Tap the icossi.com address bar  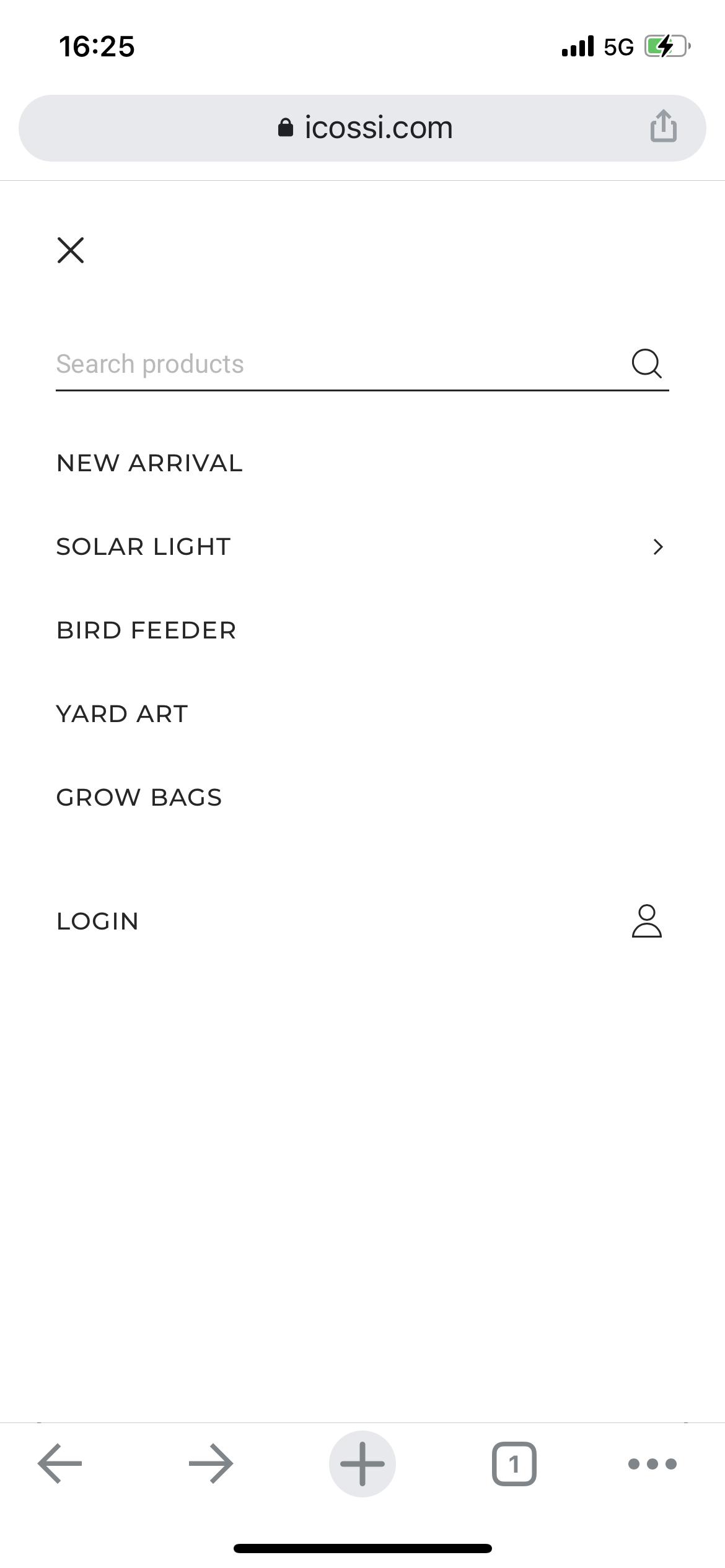(362, 128)
